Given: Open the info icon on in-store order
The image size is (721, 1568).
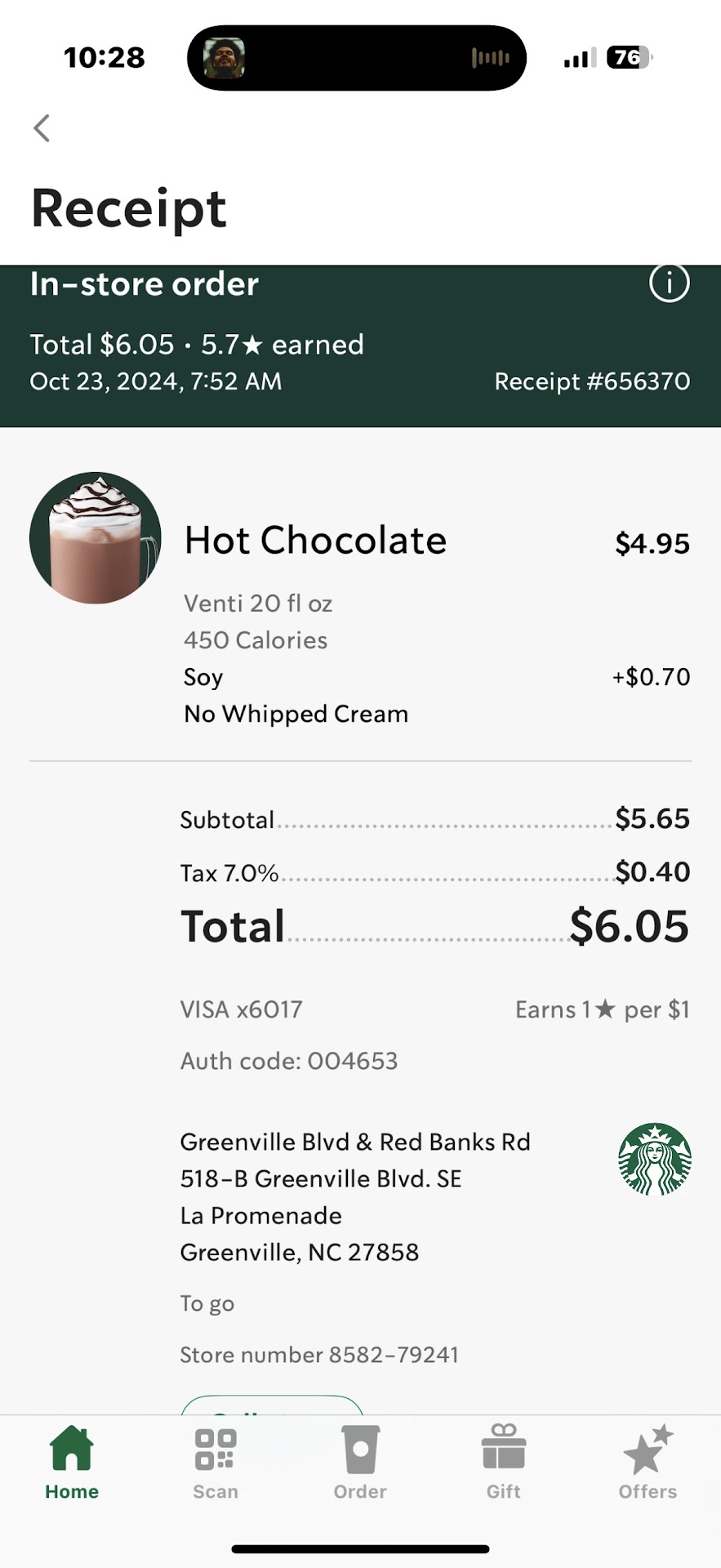Looking at the screenshot, I should [669, 283].
